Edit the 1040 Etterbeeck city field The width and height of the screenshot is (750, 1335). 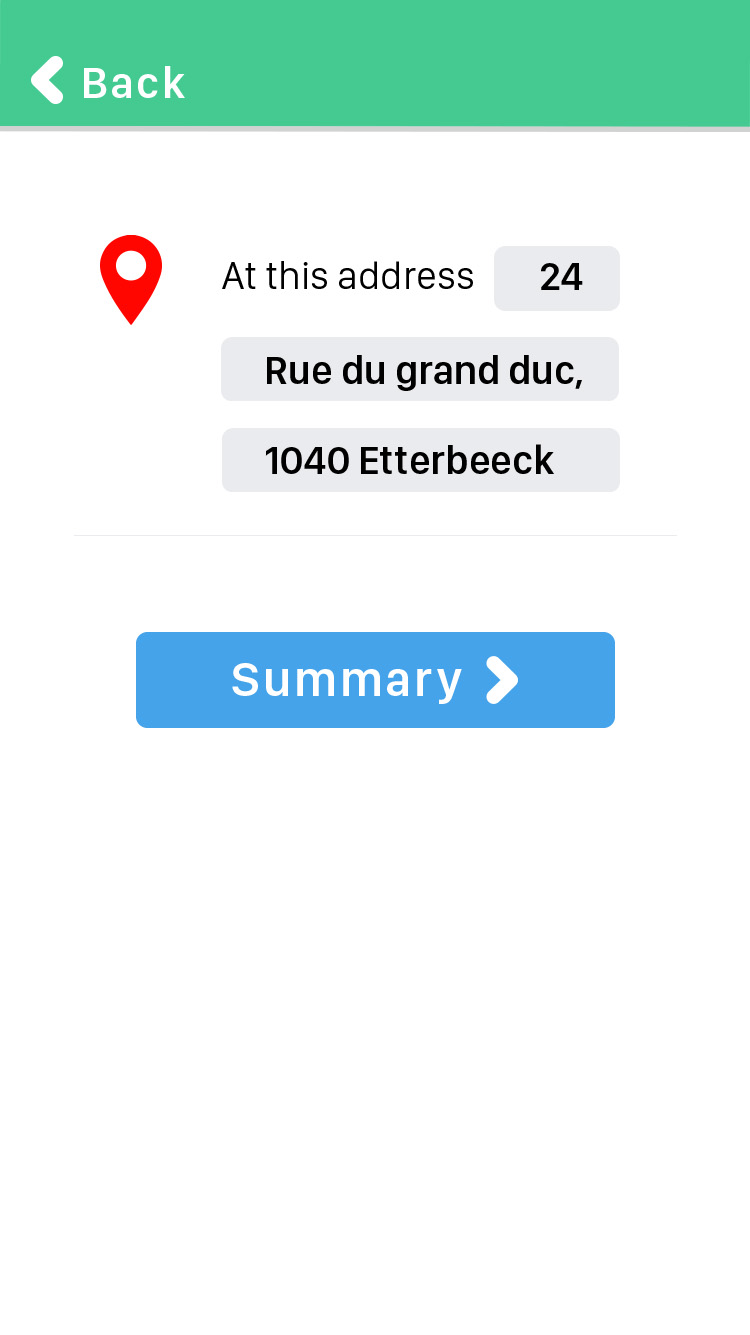420,460
